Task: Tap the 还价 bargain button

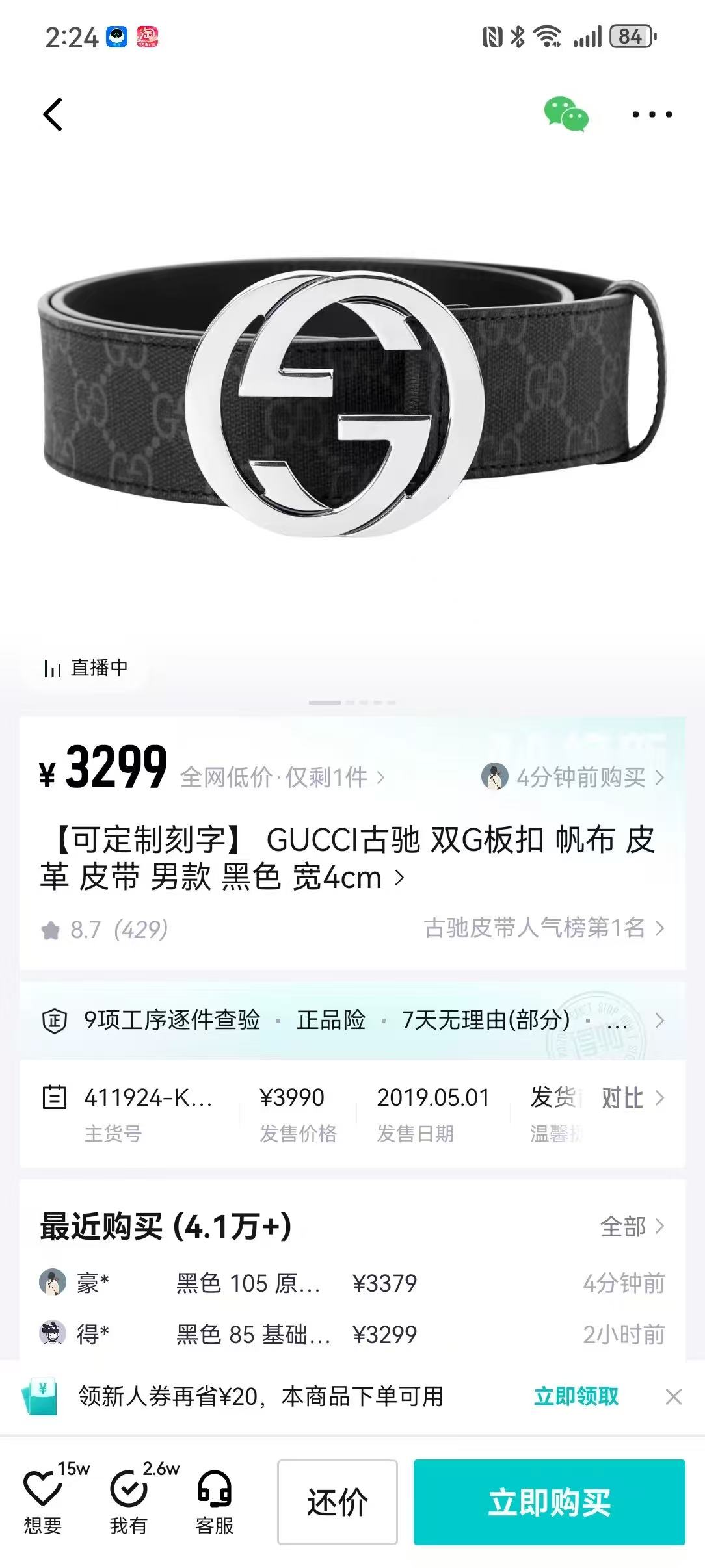Action: coord(337,1502)
